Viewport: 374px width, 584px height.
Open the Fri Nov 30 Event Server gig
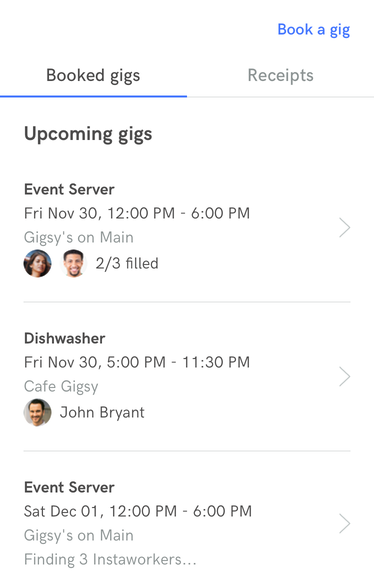[187, 228]
